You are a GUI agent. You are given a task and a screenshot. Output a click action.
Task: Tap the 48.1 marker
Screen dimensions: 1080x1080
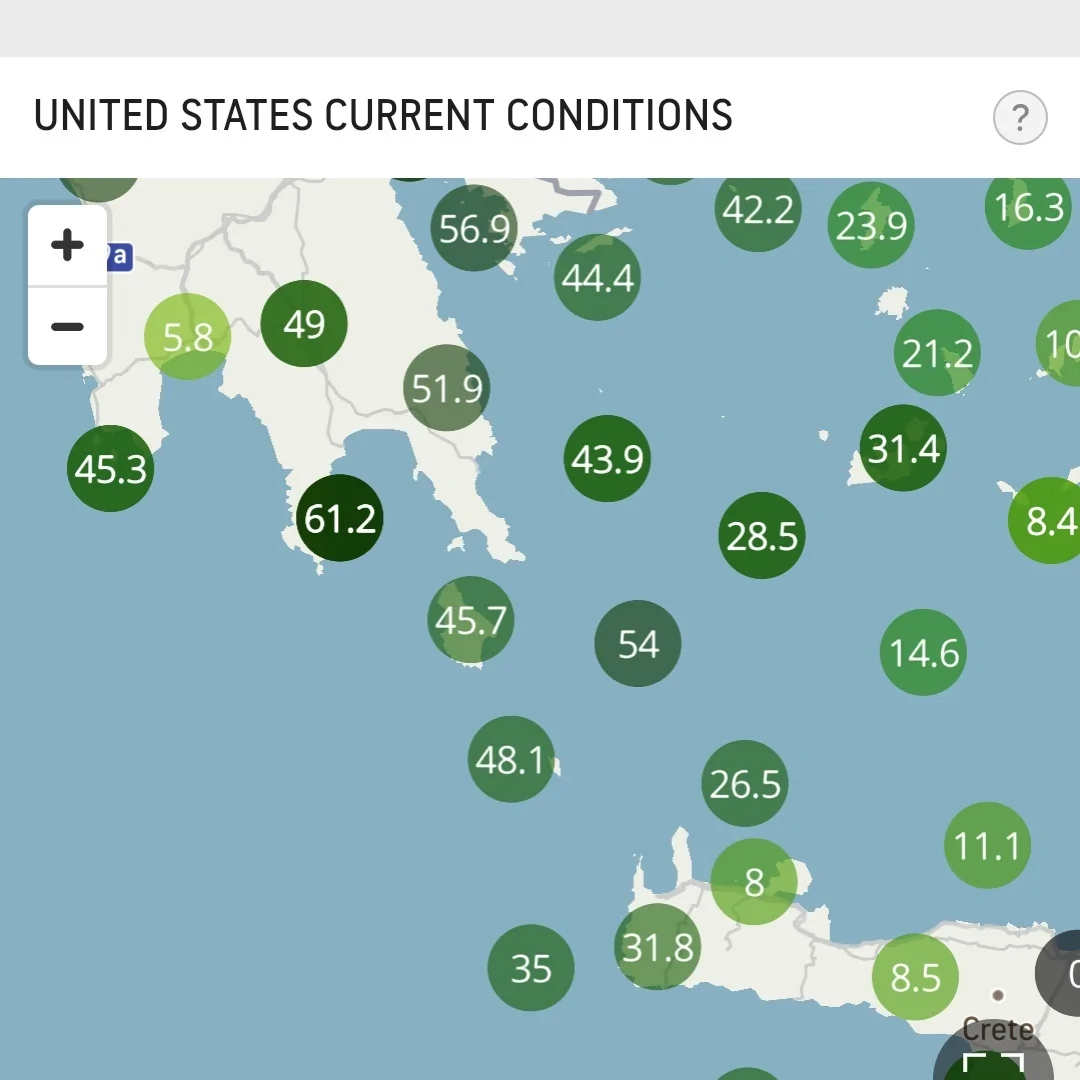coord(511,760)
